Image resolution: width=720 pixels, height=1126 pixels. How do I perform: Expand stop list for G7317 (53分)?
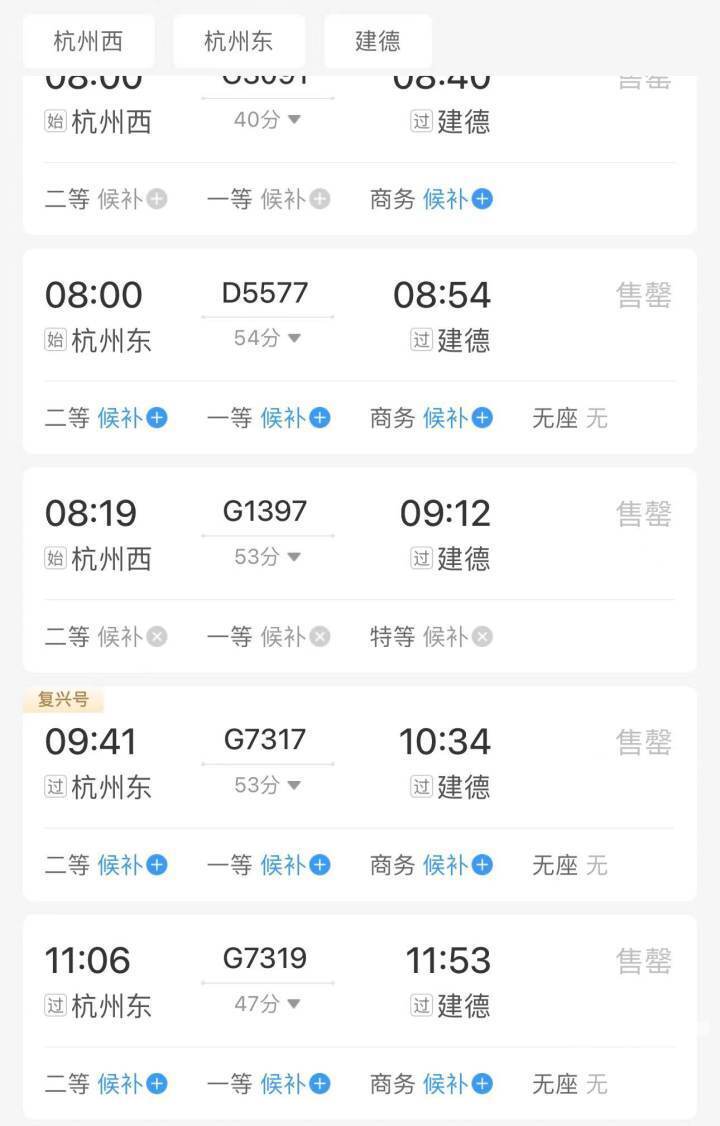coord(268,786)
